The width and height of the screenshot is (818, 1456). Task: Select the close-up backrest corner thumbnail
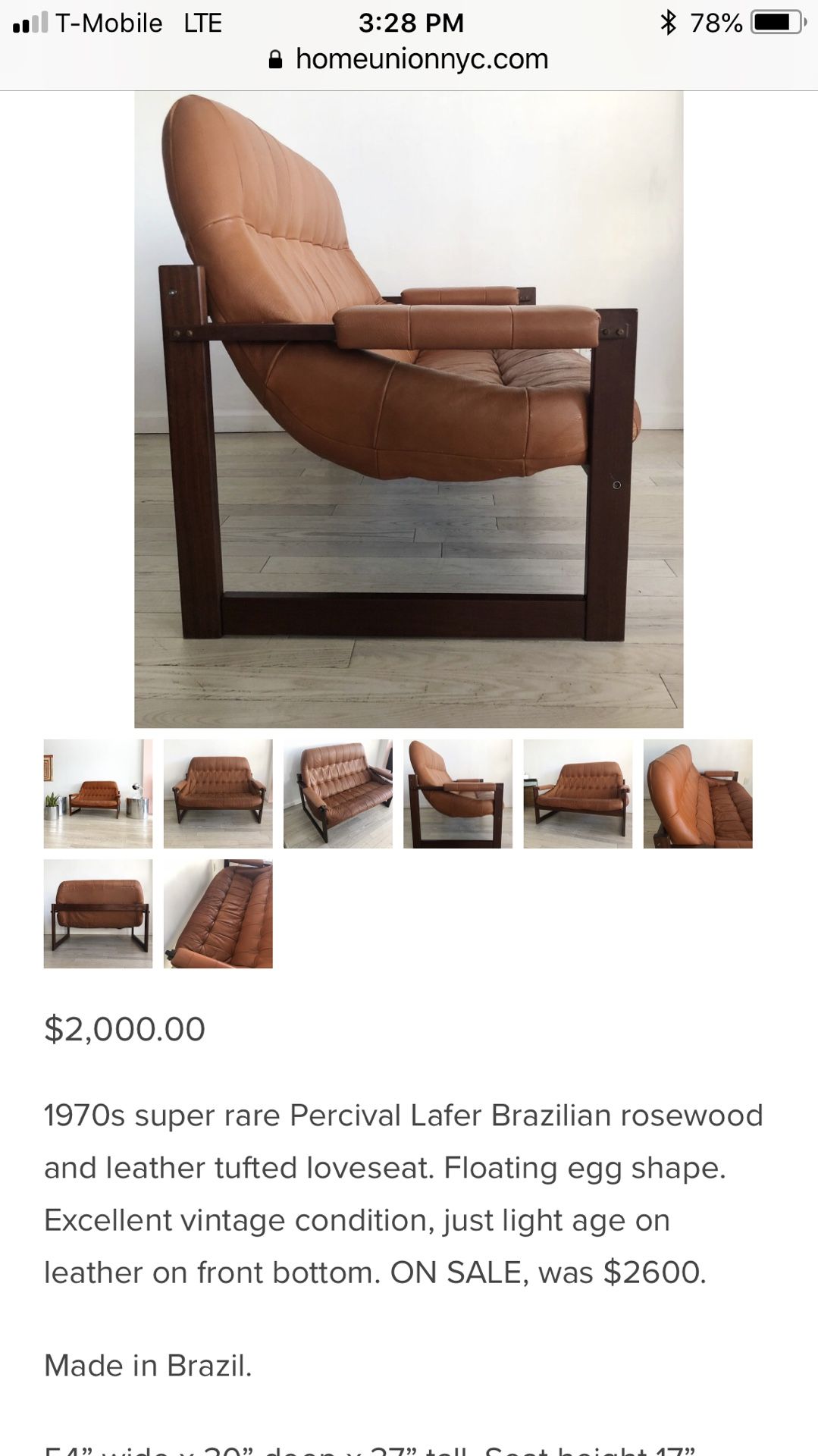pyautogui.click(x=697, y=793)
